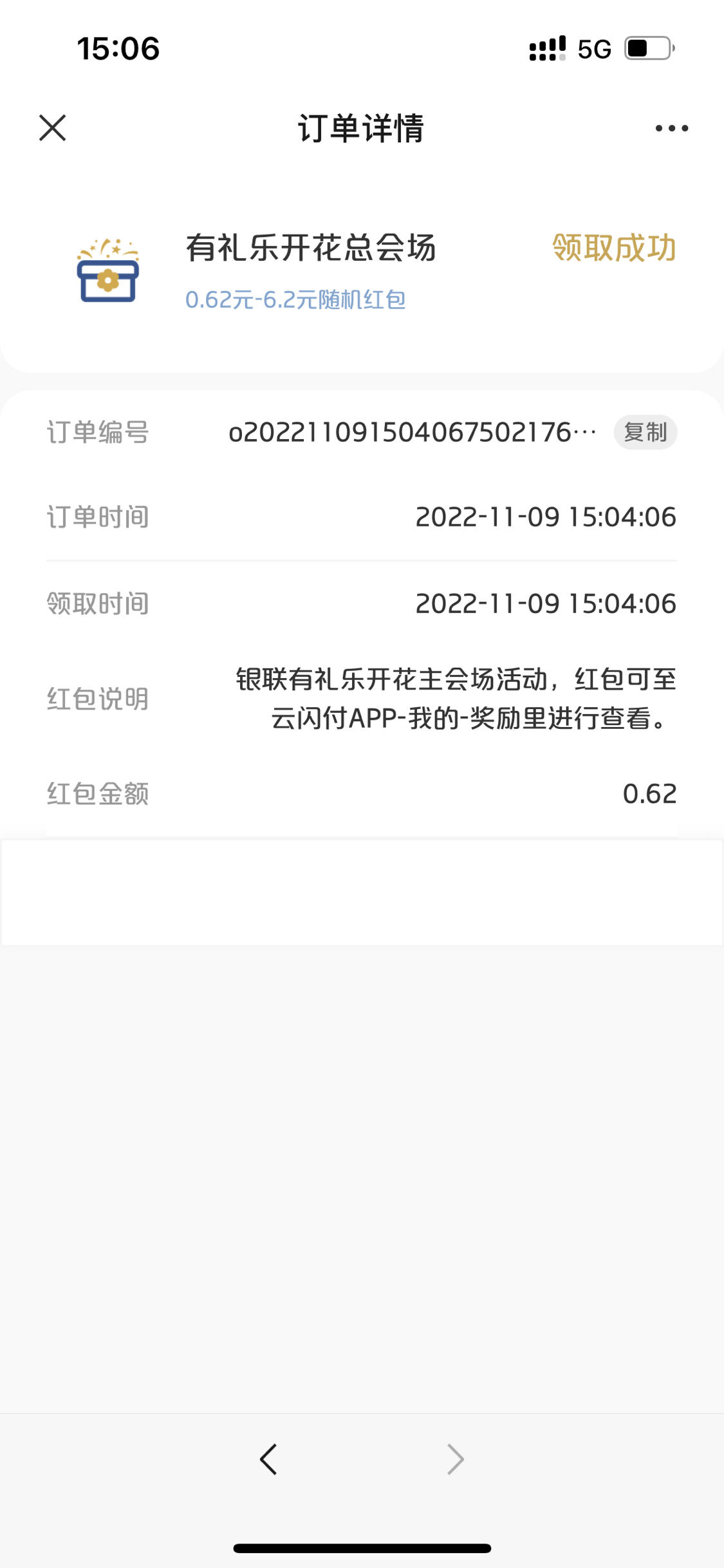Viewport: 724px width, 1568px height.
Task: Open the three-dot overflow menu
Action: [x=671, y=128]
